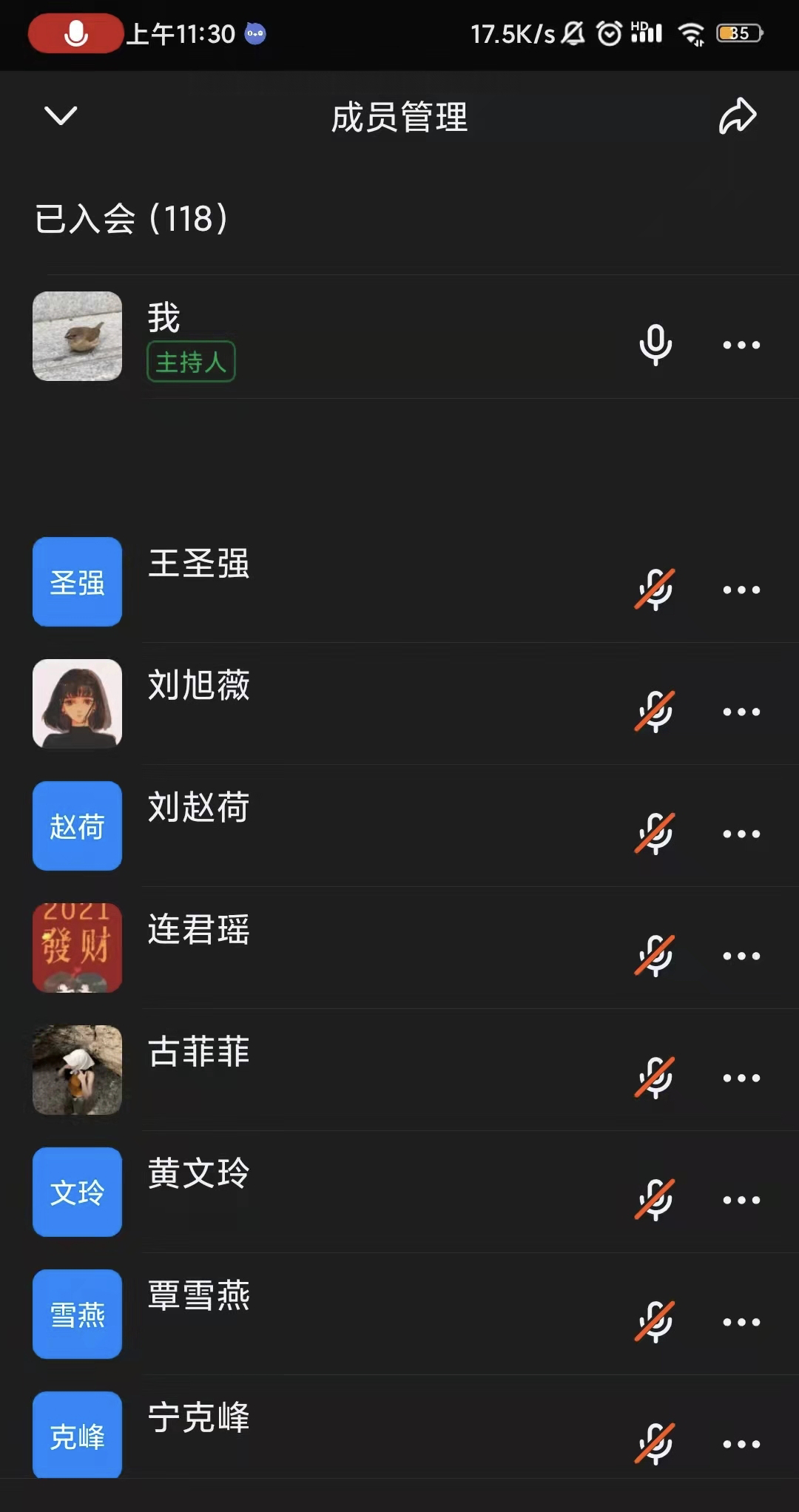Screen dimensions: 799x1512
Task: Unmute 王圣强's microphone
Action: [655, 590]
